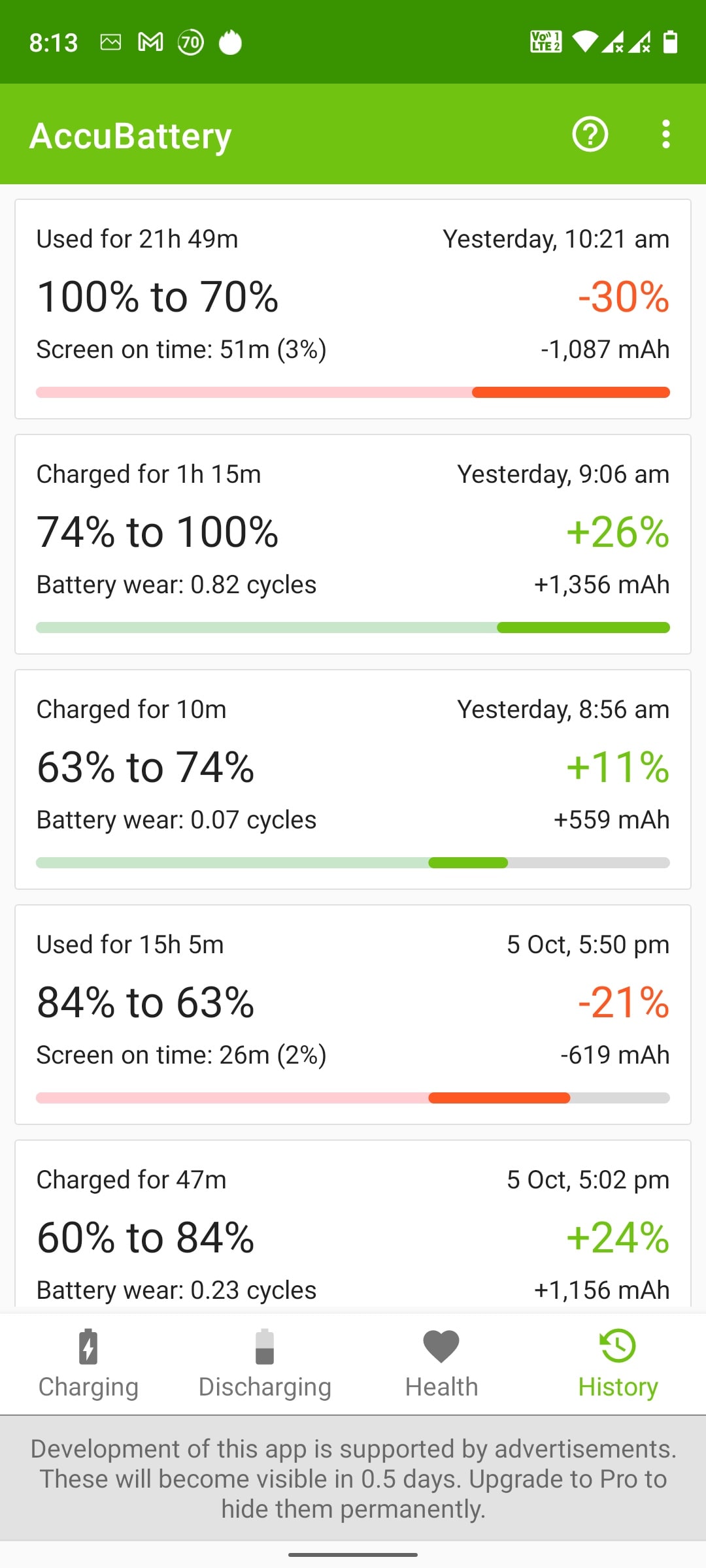The image size is (706, 1568).
Task: Open the 74% to 100% charge session
Action: click(x=353, y=544)
